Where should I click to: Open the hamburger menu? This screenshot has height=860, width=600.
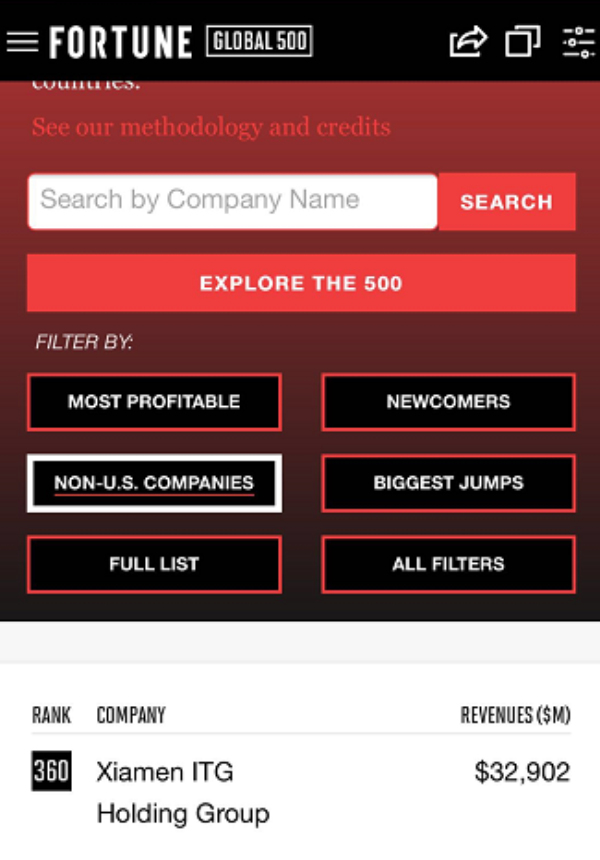click(x=22, y=42)
